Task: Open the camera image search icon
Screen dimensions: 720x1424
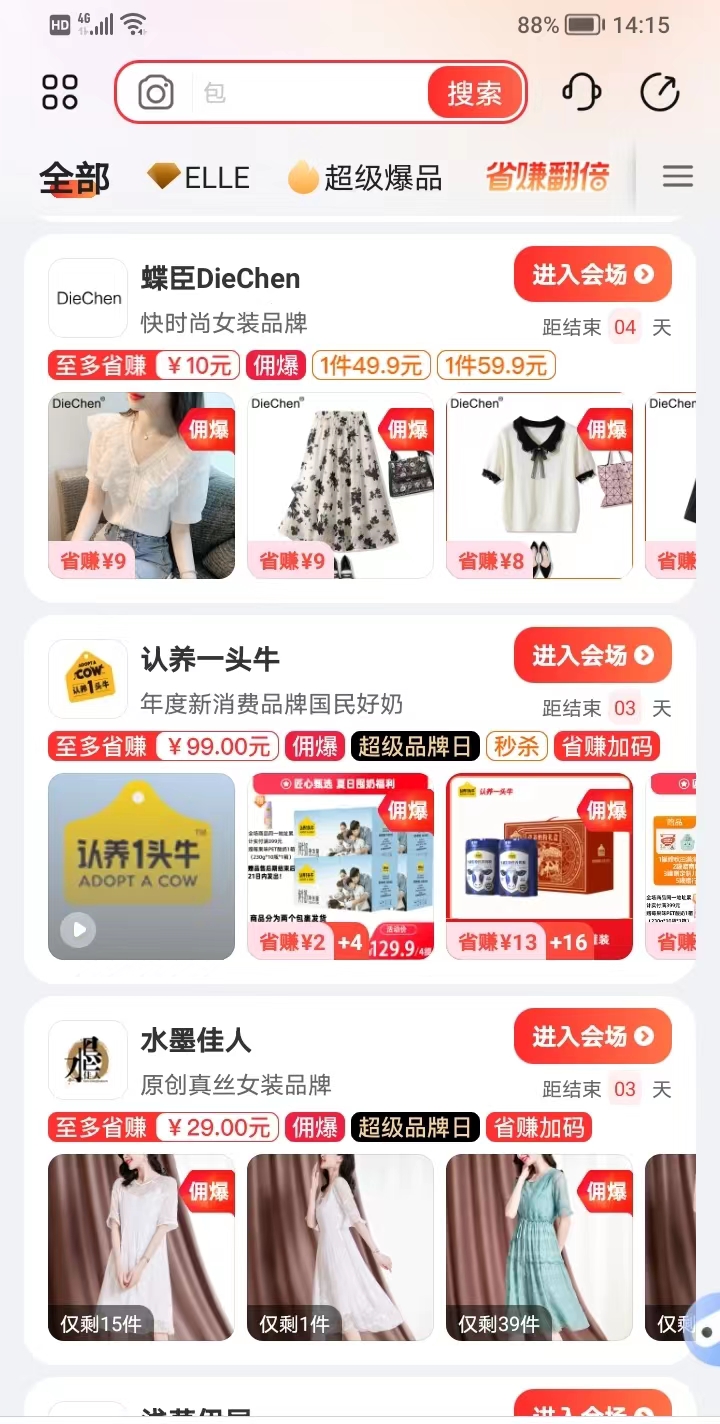Action: click(155, 92)
